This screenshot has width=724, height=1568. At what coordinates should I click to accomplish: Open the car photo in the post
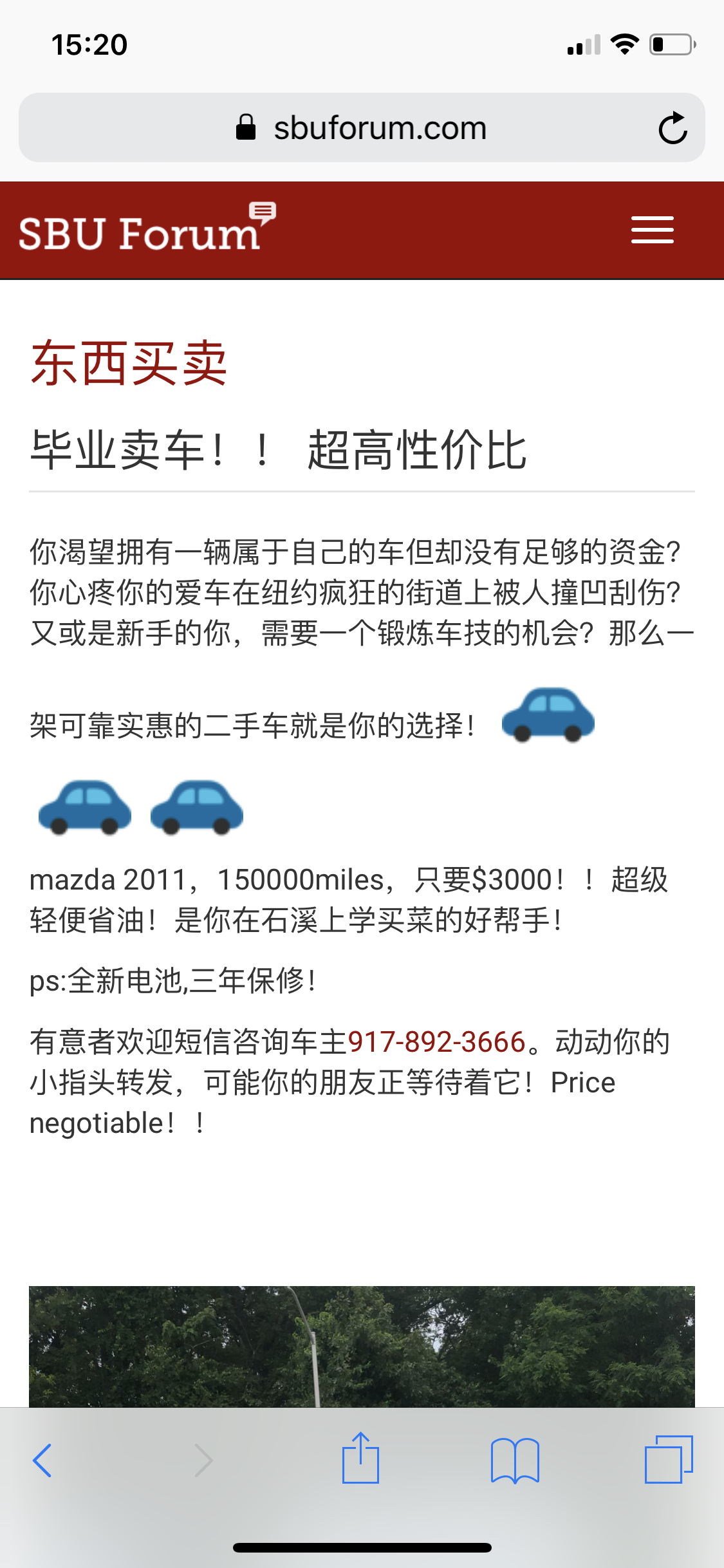362,1345
